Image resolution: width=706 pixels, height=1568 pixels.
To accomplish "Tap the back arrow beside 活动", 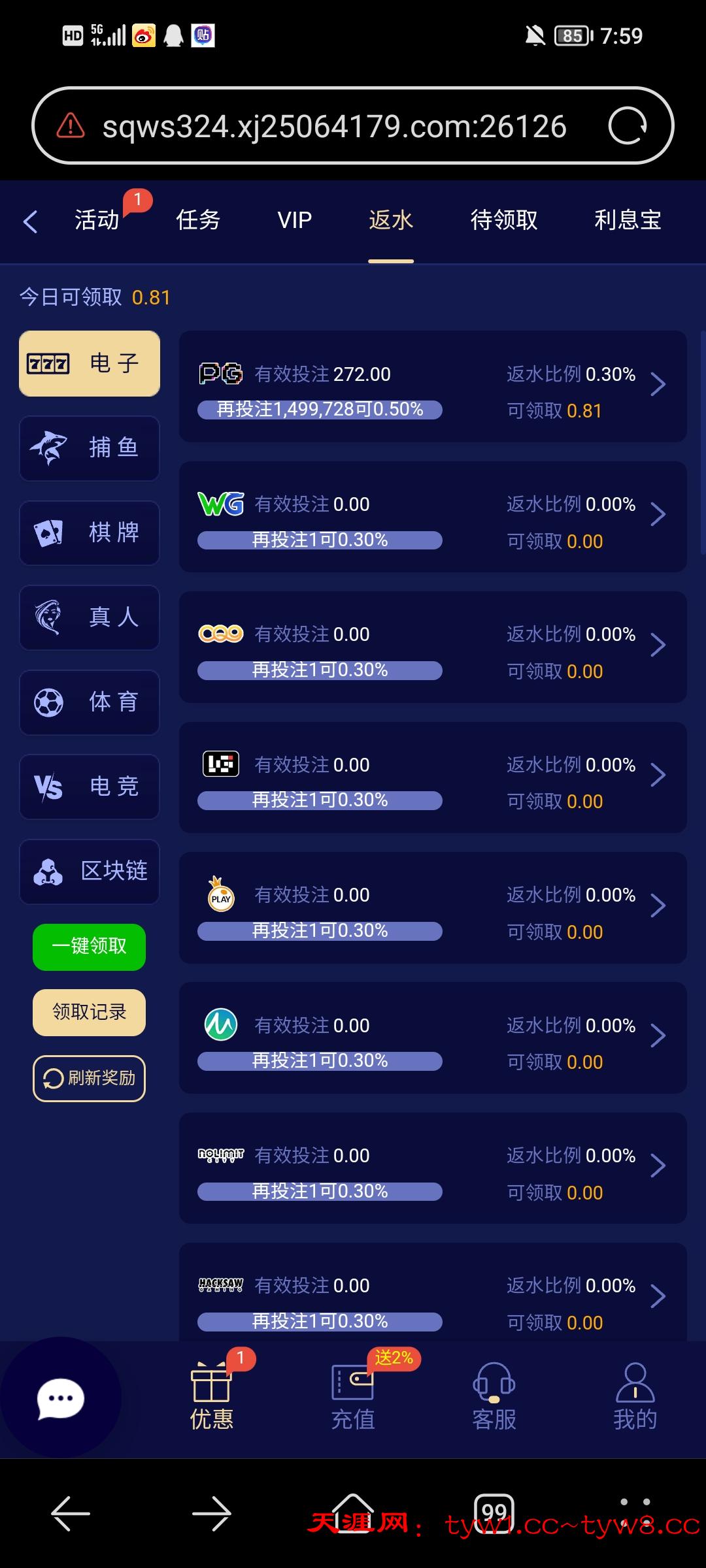I will click(x=31, y=221).
